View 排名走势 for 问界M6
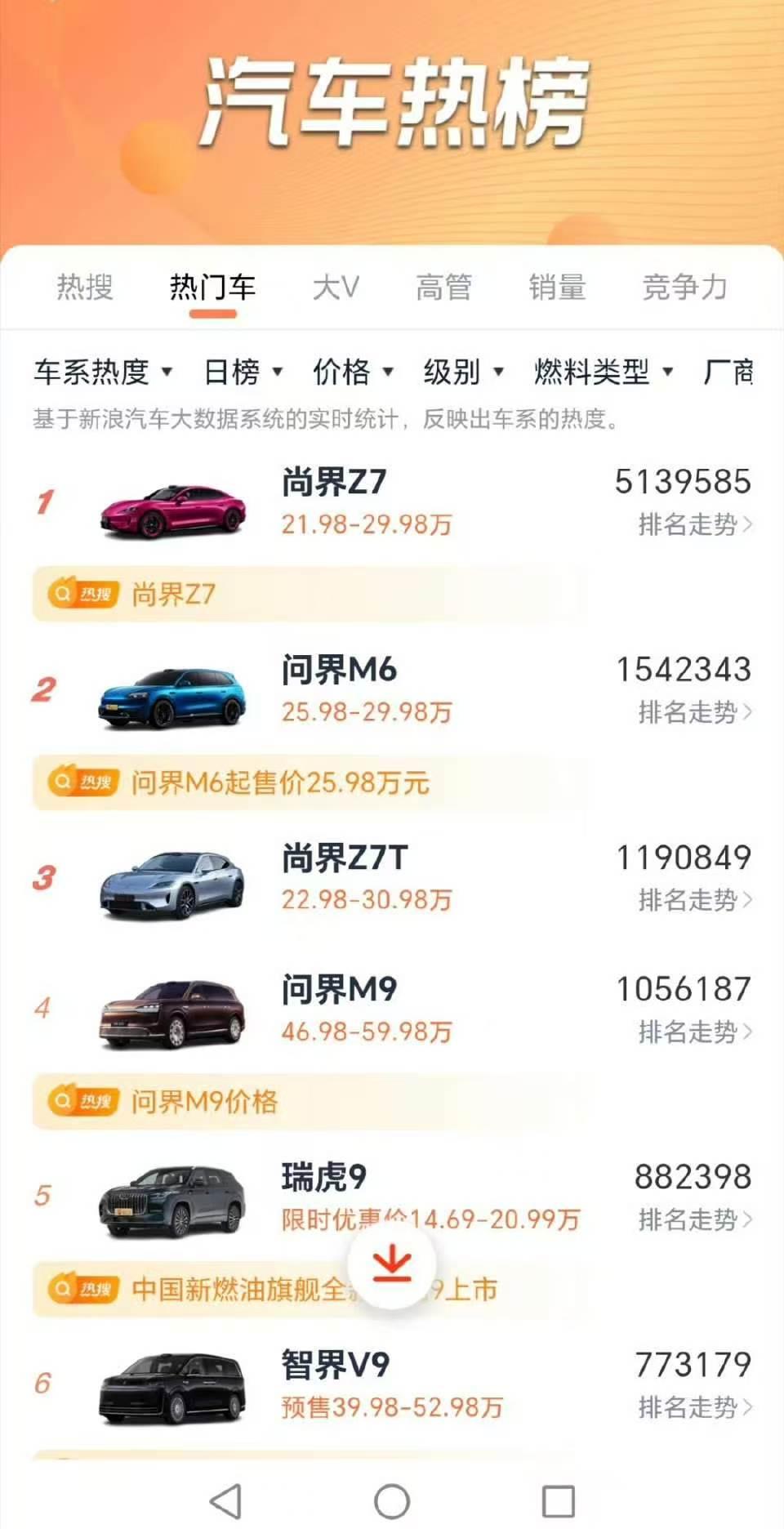Image resolution: width=784 pixels, height=1529 pixels. (695, 712)
